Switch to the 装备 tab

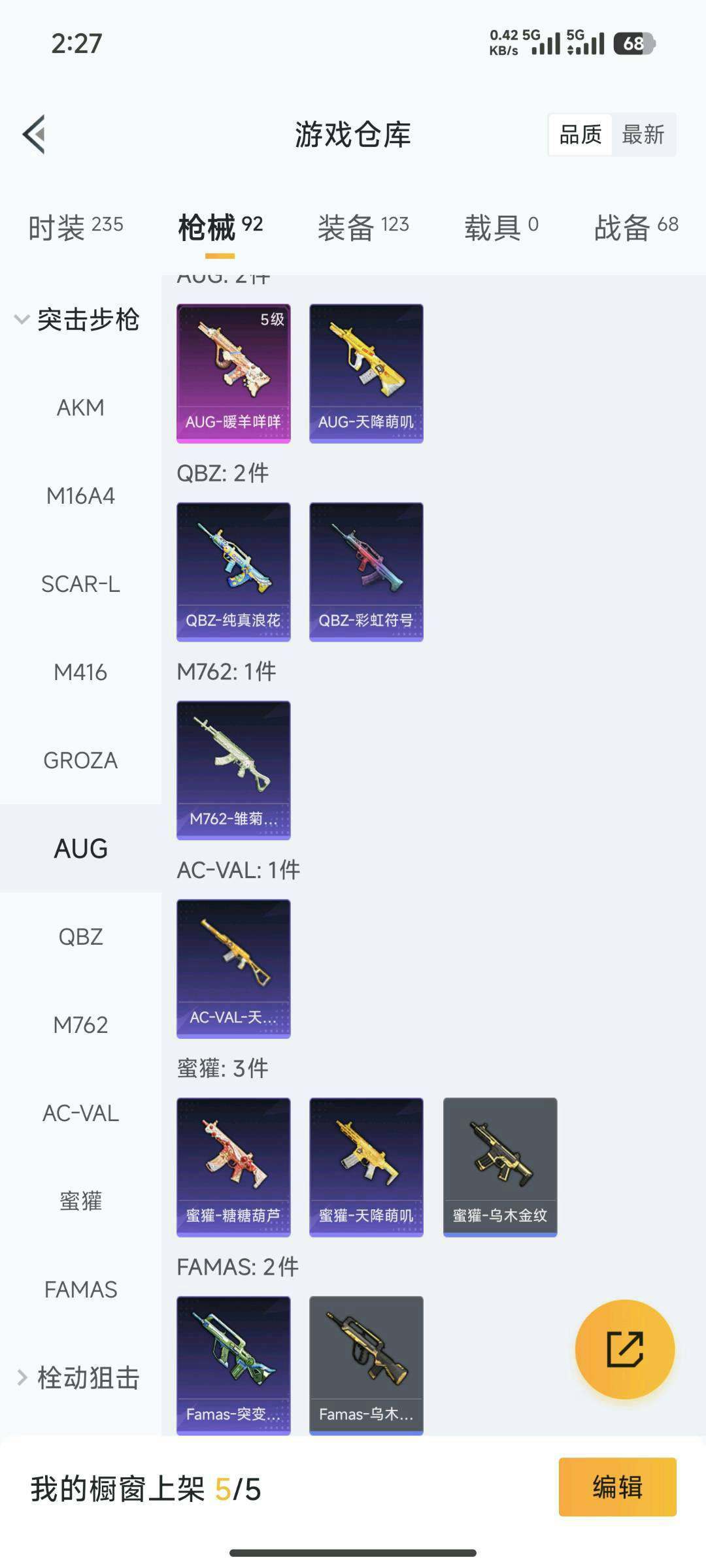click(x=363, y=227)
